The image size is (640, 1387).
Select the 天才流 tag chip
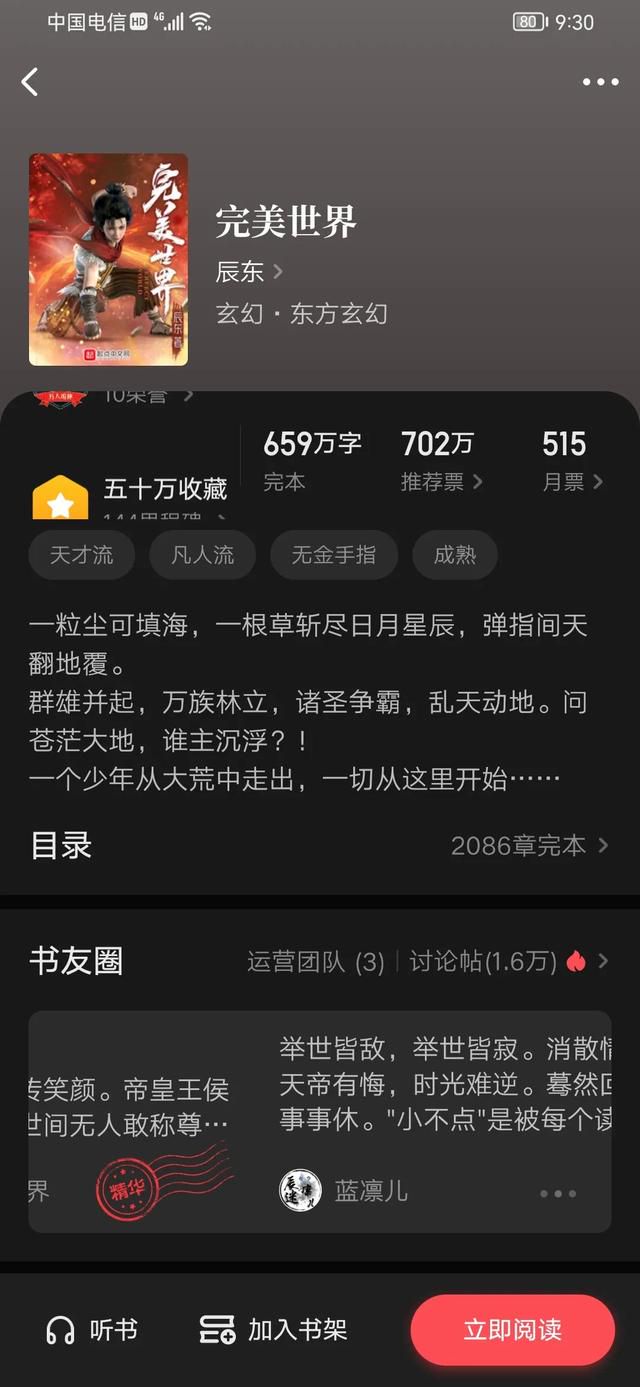tap(82, 555)
